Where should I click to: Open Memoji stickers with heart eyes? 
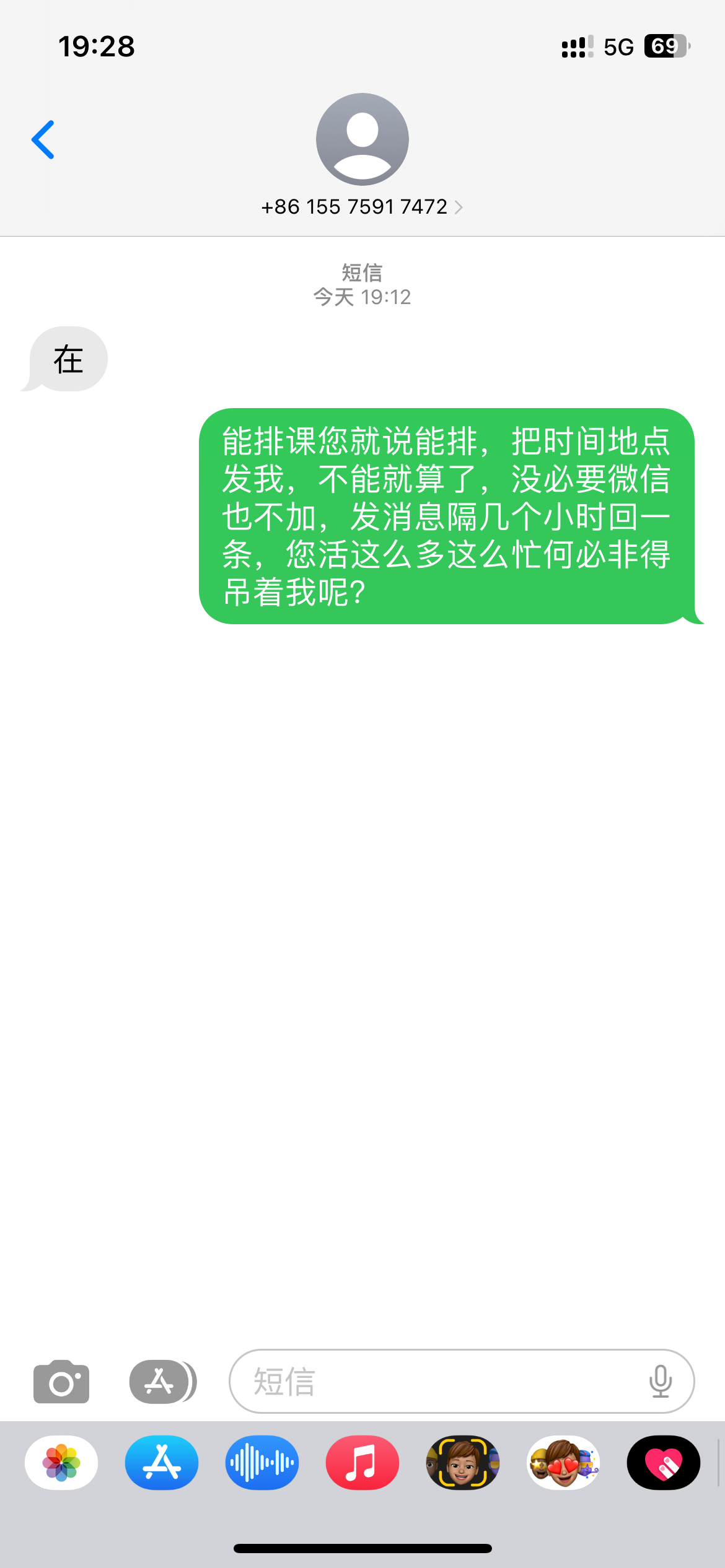[563, 1463]
